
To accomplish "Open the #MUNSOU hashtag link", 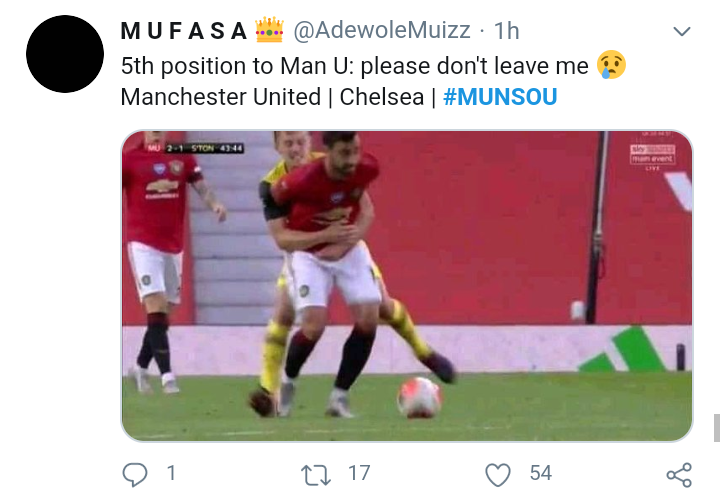I will click(x=500, y=98).
